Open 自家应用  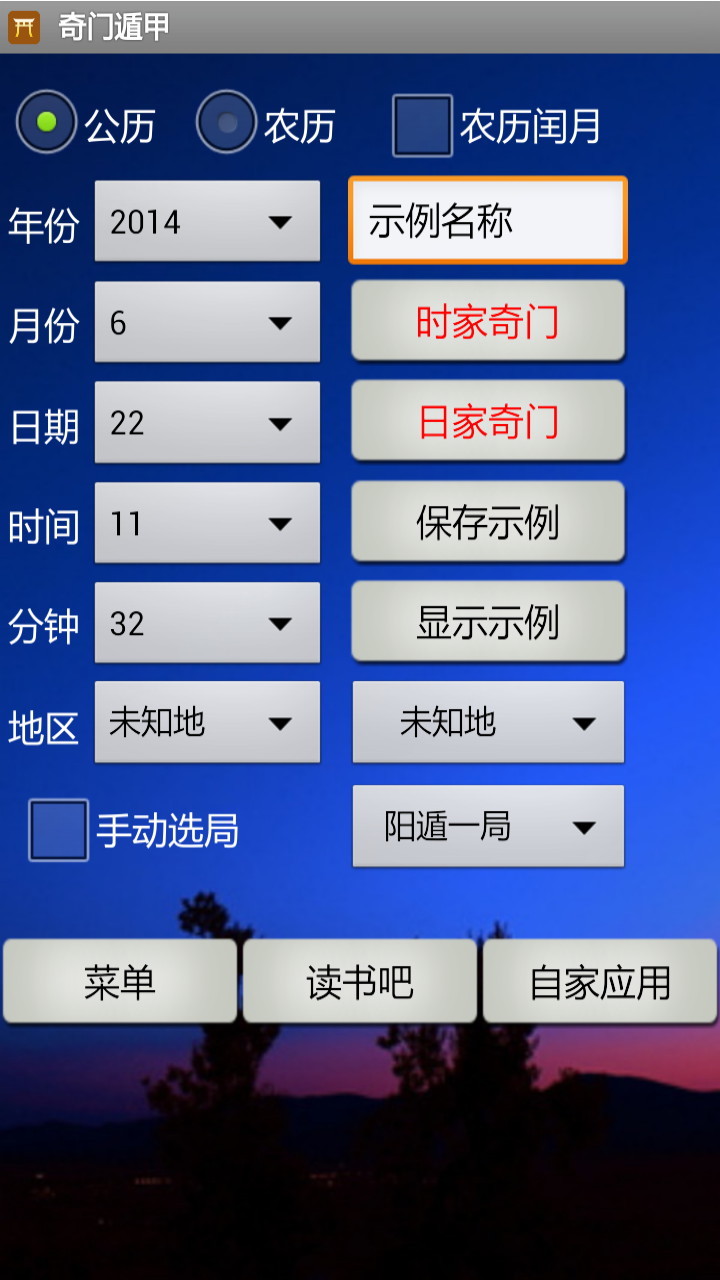(600, 981)
